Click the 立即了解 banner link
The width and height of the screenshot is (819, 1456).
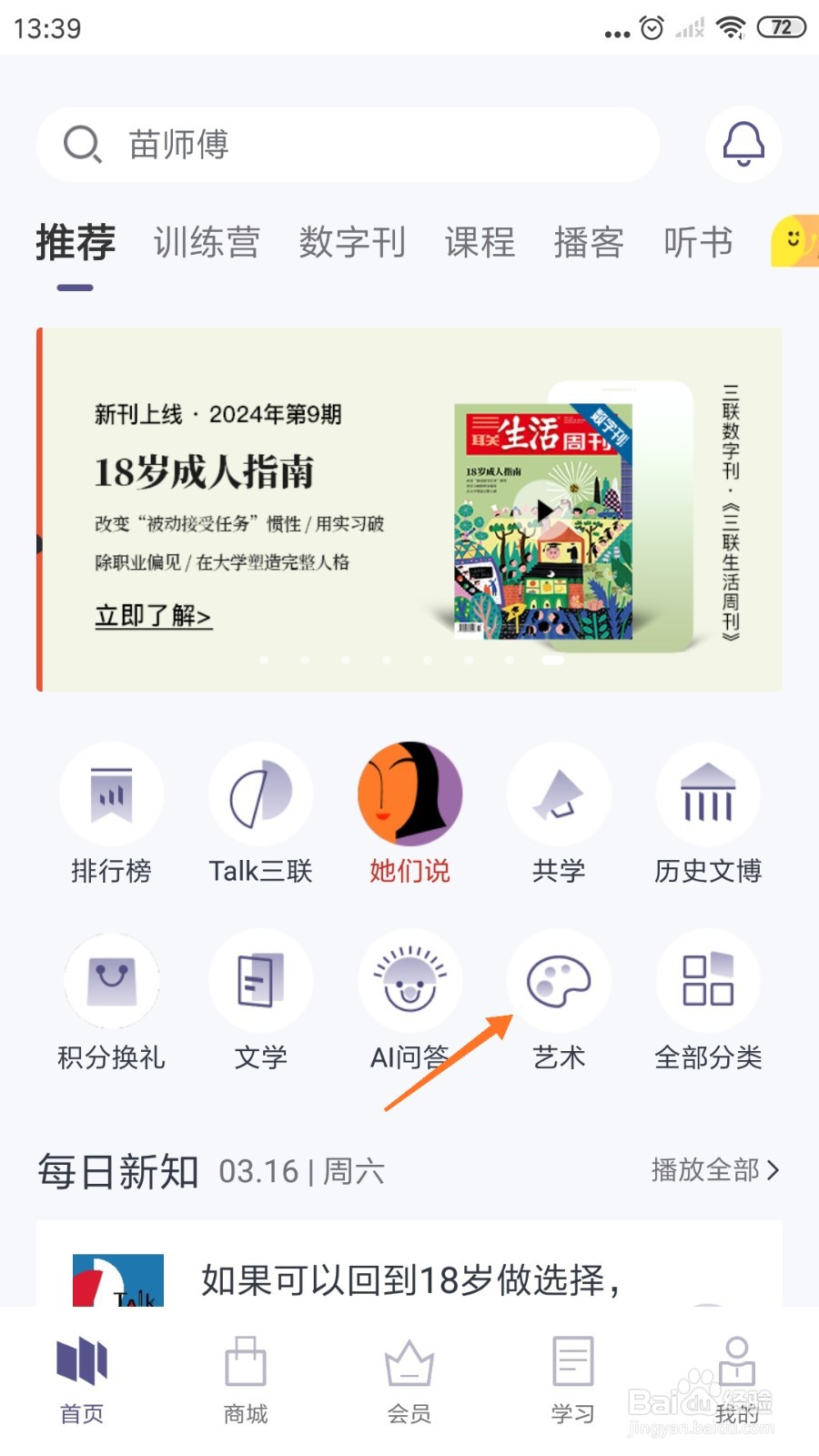[x=153, y=615]
